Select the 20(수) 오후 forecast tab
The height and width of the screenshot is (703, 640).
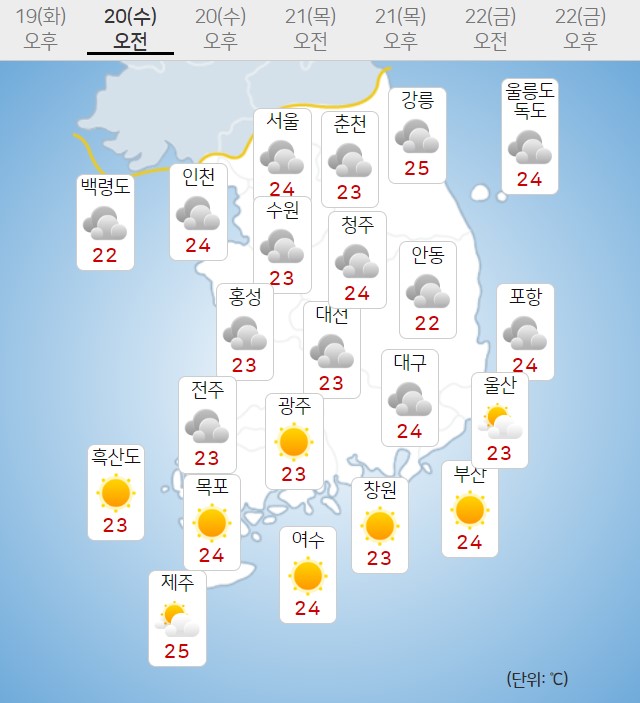coord(220,28)
